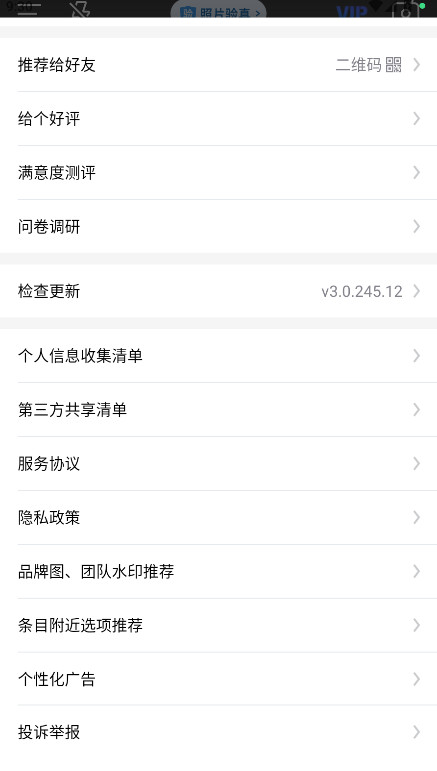Open 满意度测评

point(218,173)
